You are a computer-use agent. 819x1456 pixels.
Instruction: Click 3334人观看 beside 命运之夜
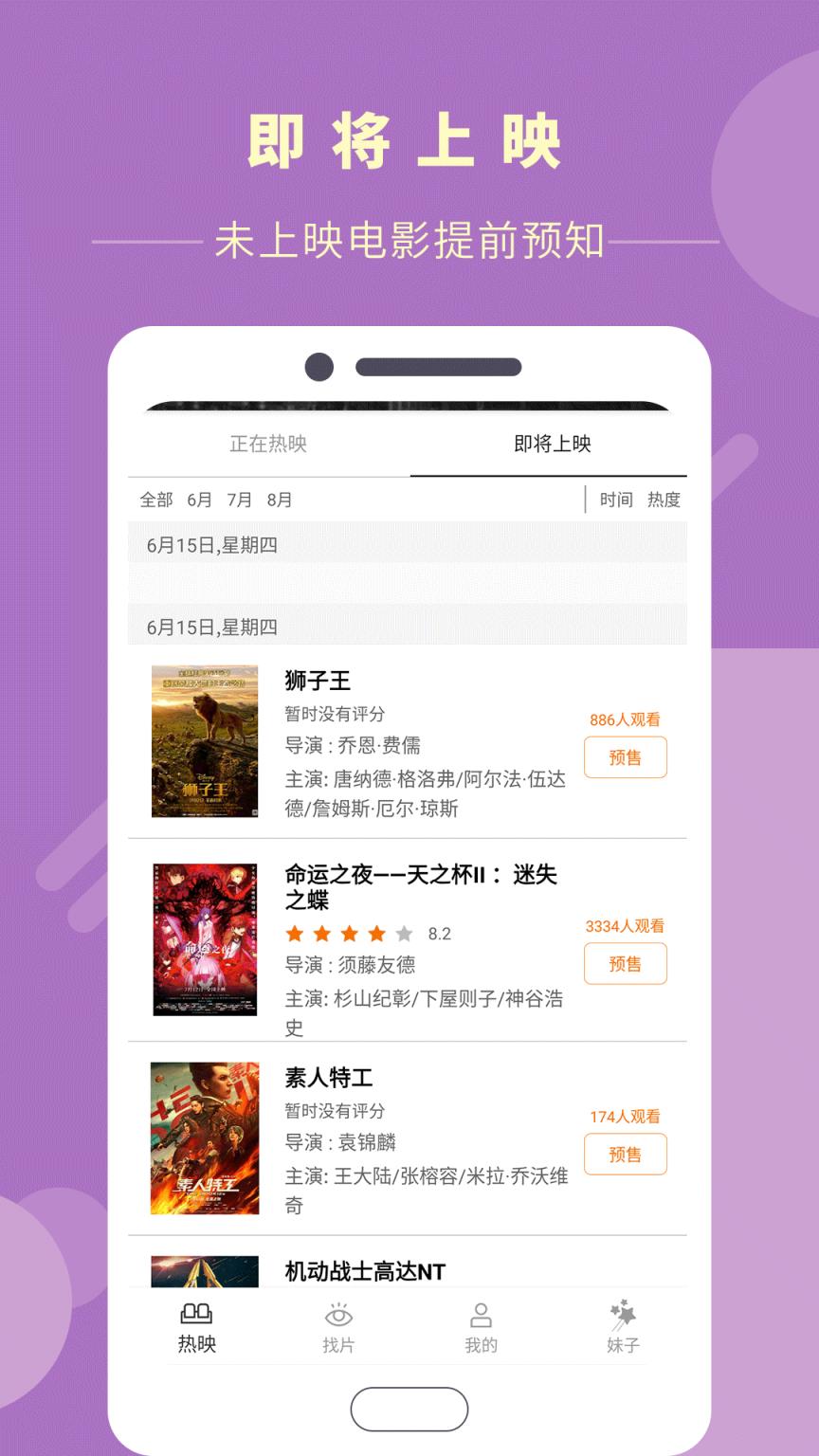pyautogui.click(x=626, y=927)
